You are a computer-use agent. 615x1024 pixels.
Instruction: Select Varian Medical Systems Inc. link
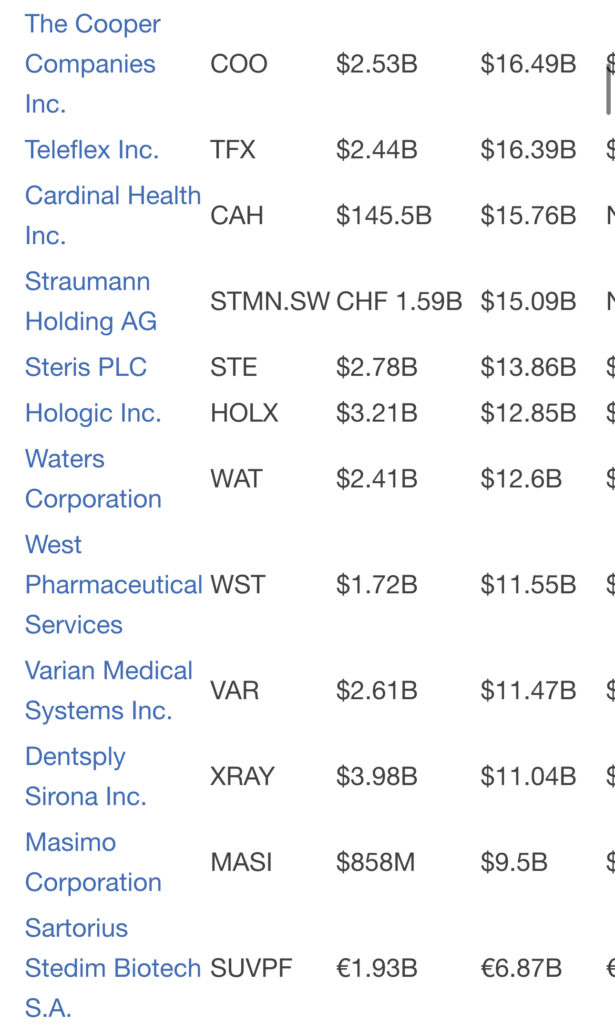pyautogui.click(x=108, y=690)
